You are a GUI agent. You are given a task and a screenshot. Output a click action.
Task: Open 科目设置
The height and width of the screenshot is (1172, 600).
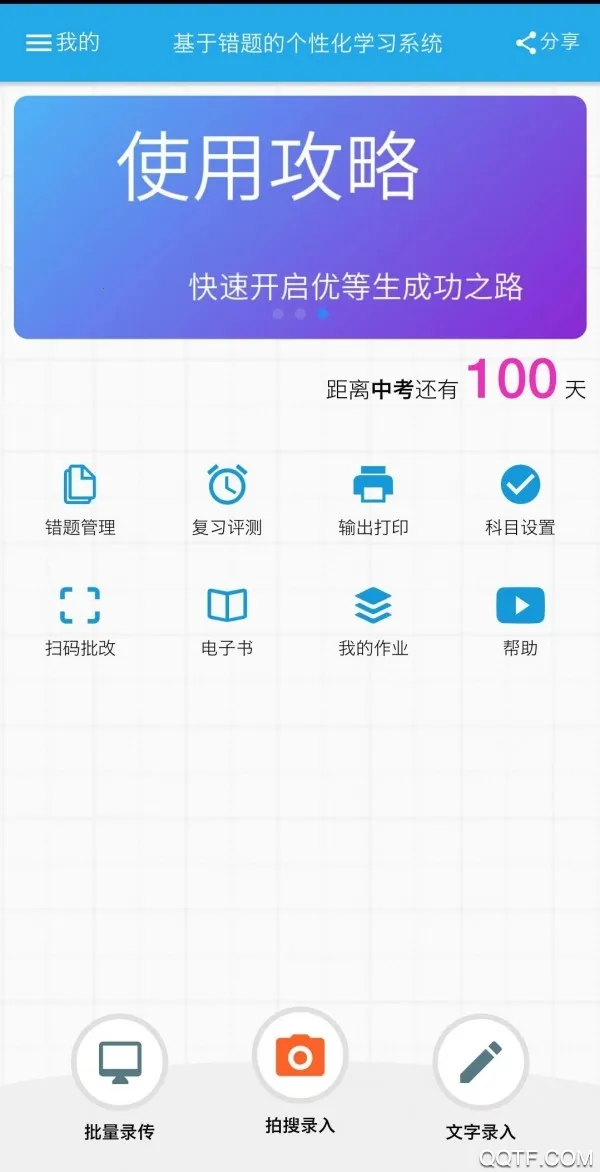click(520, 499)
